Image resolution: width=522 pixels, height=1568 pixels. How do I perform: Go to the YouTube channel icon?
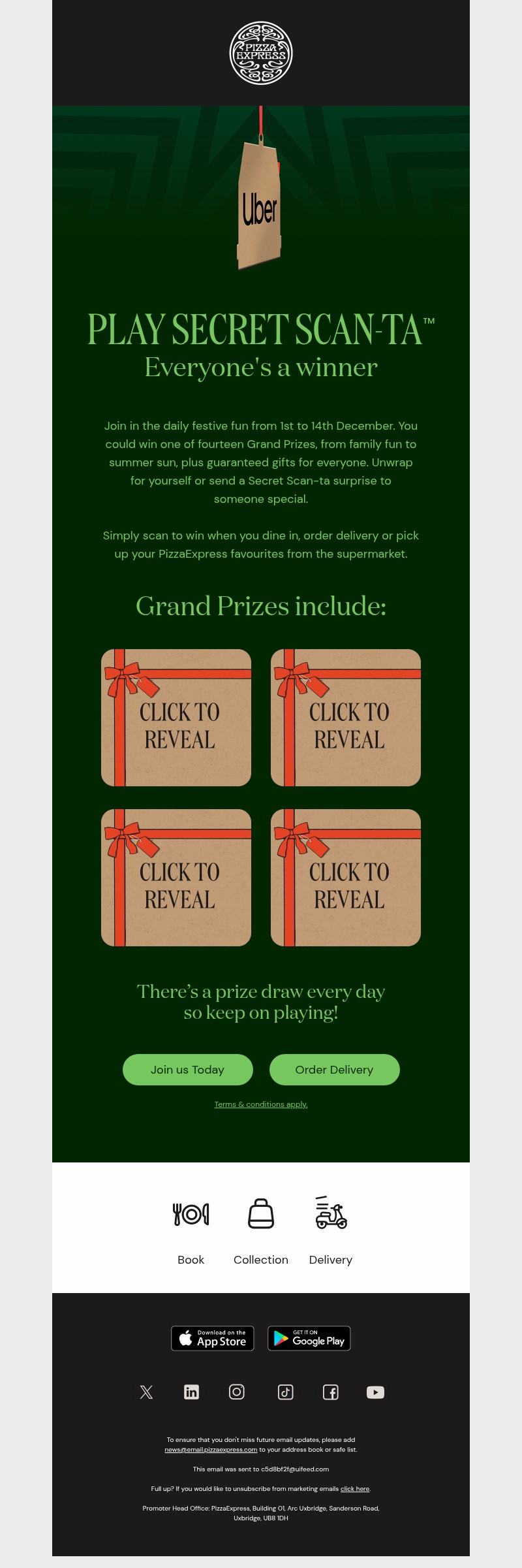pos(375,1392)
